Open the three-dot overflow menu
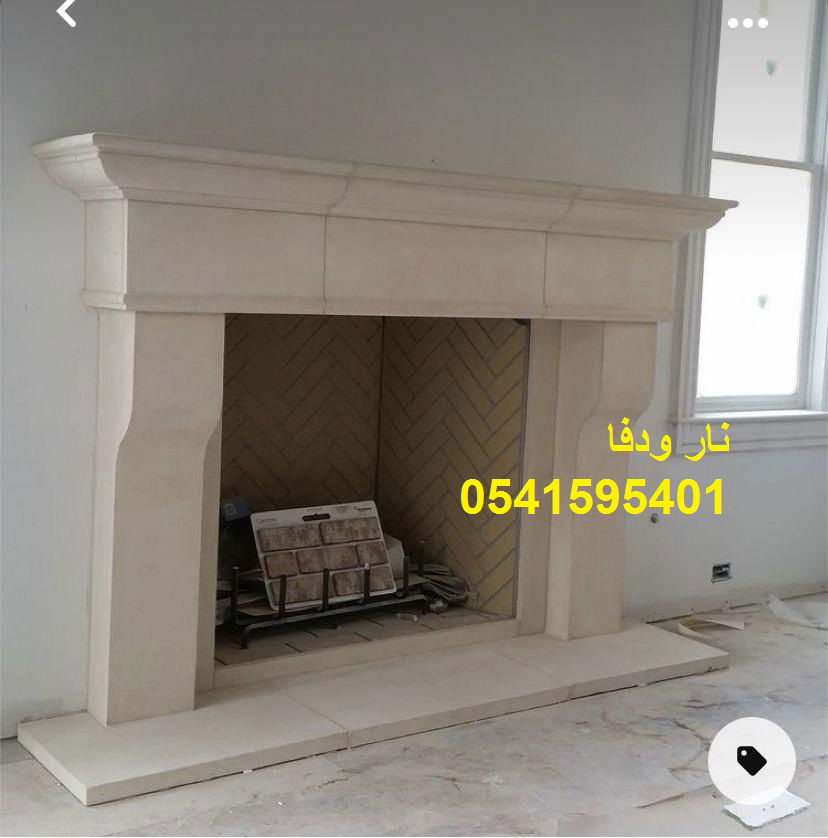The height and width of the screenshot is (838, 828). click(747, 23)
